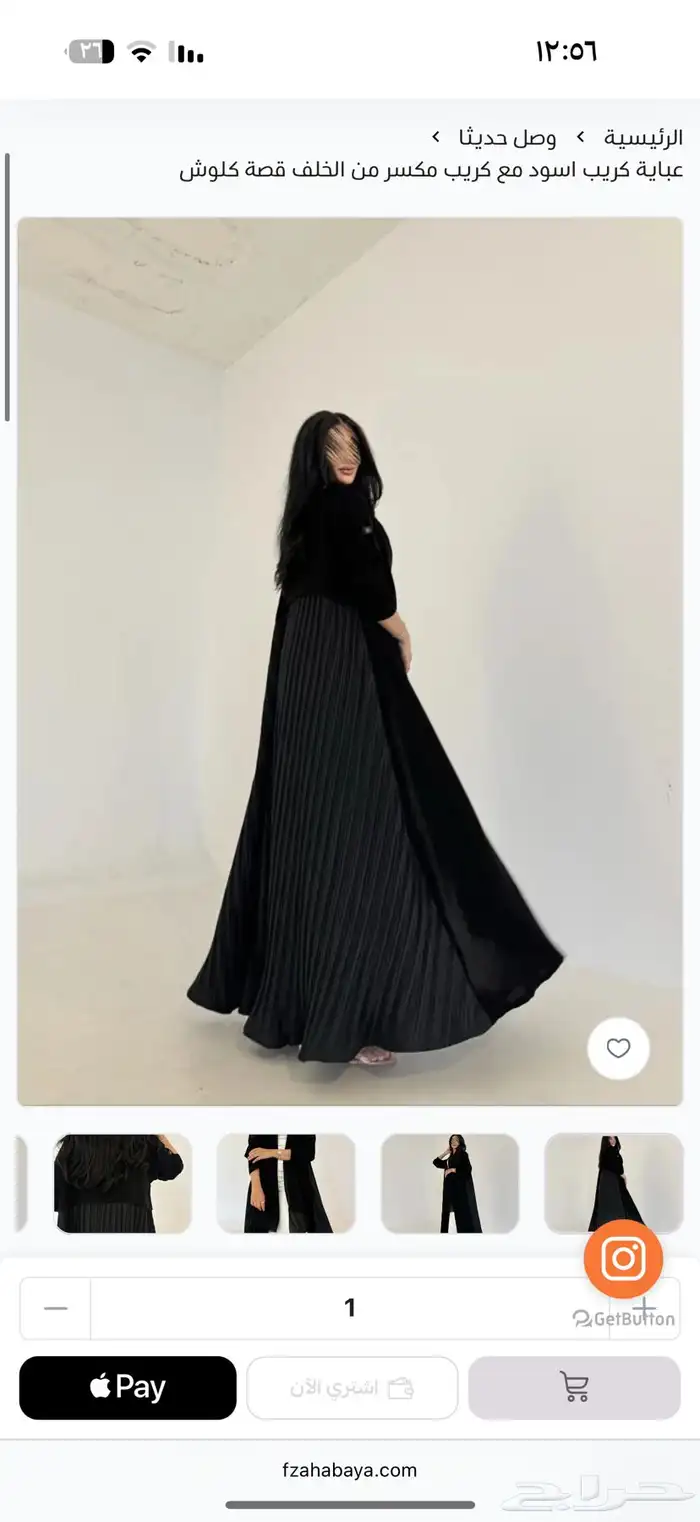The height and width of the screenshot is (1522, 700).
Task: View the close-up back detail thumbnail
Action: point(122,1183)
